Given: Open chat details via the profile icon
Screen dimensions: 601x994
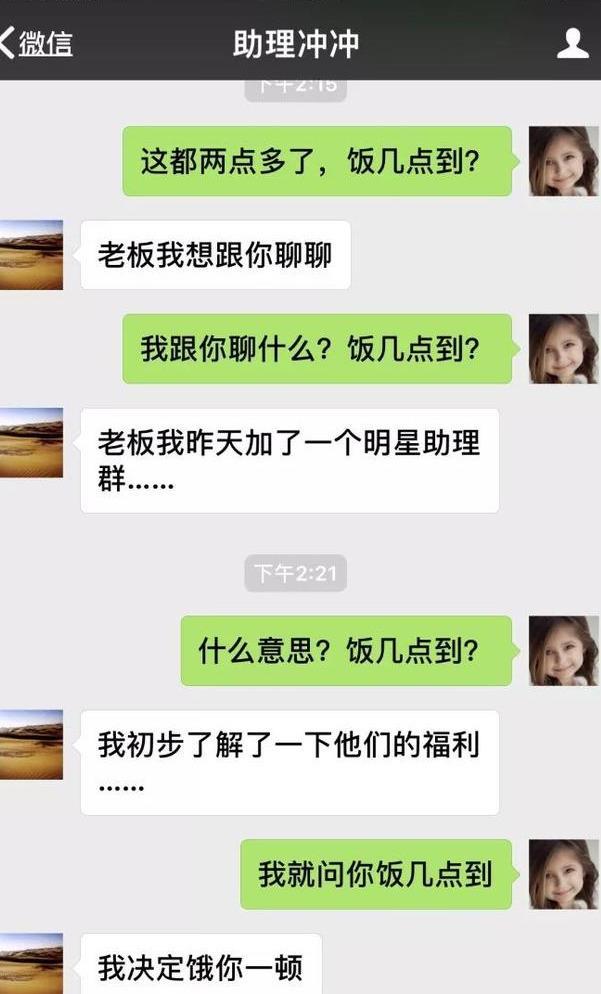Looking at the screenshot, I should click(572, 43).
